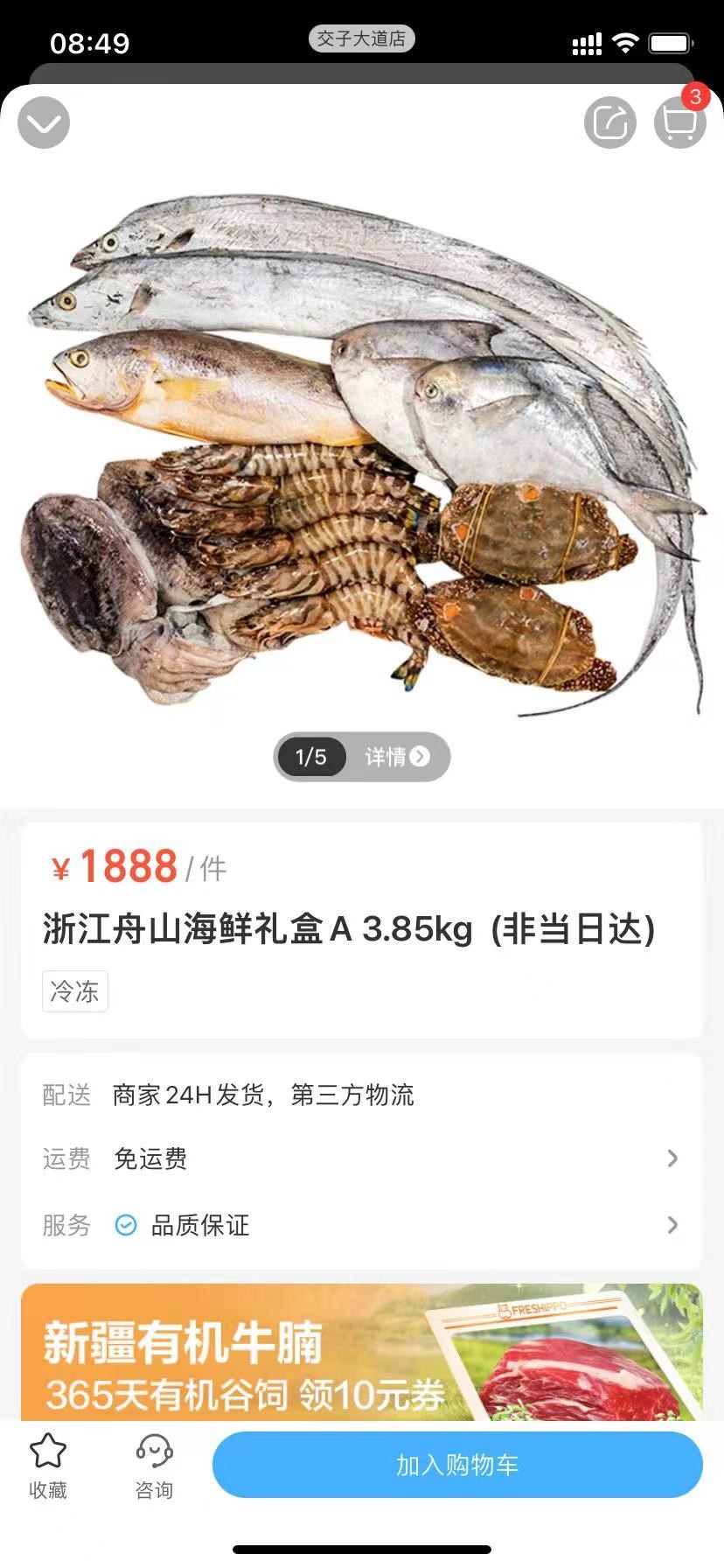This screenshot has height=1568, width=724.
Task: View 运费 shipping fee details
Action: (362, 1158)
